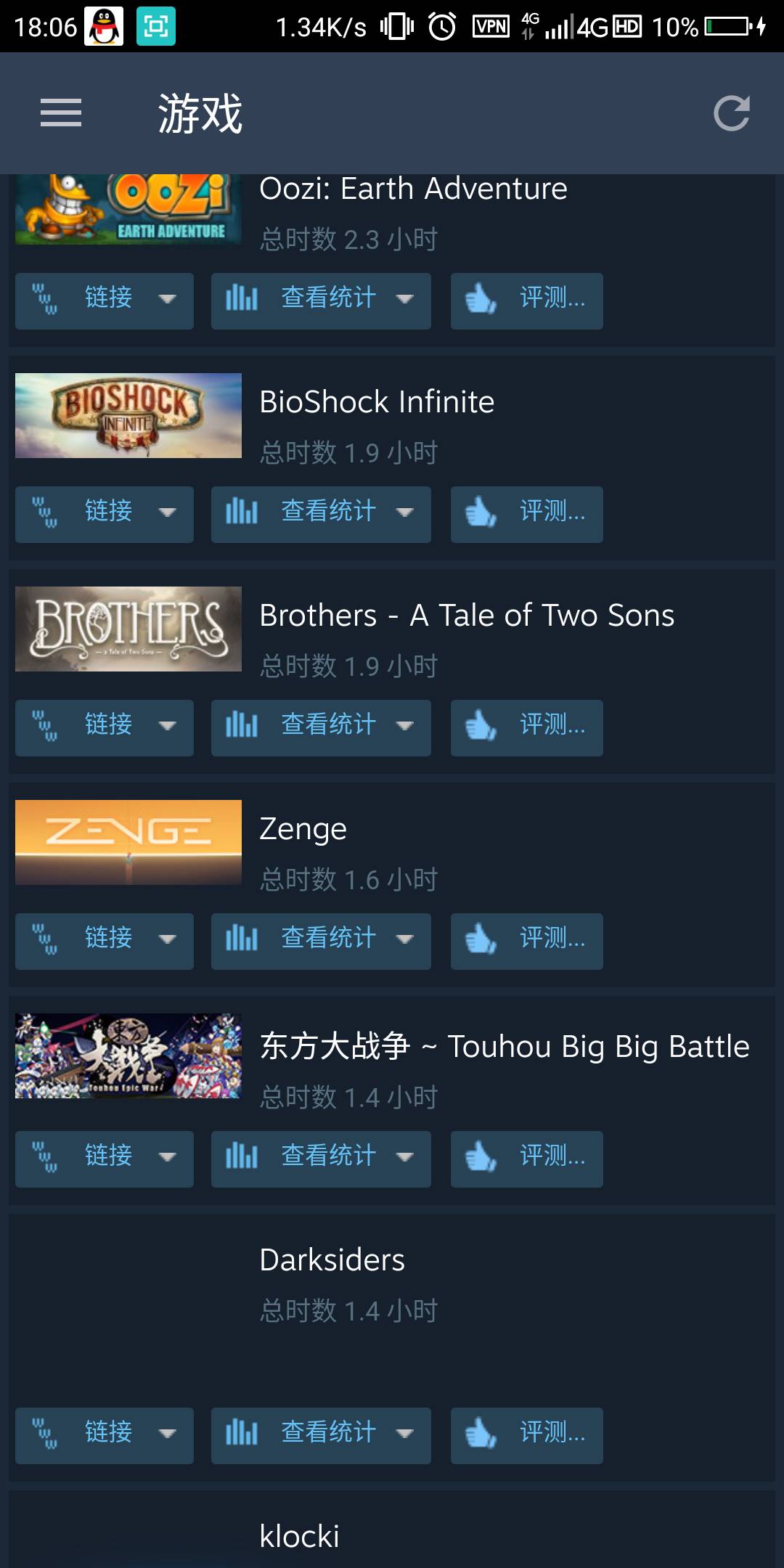Viewport: 784px width, 1568px height.
Task: View stats for Touhou Big Big Battle
Action: 321,1159
